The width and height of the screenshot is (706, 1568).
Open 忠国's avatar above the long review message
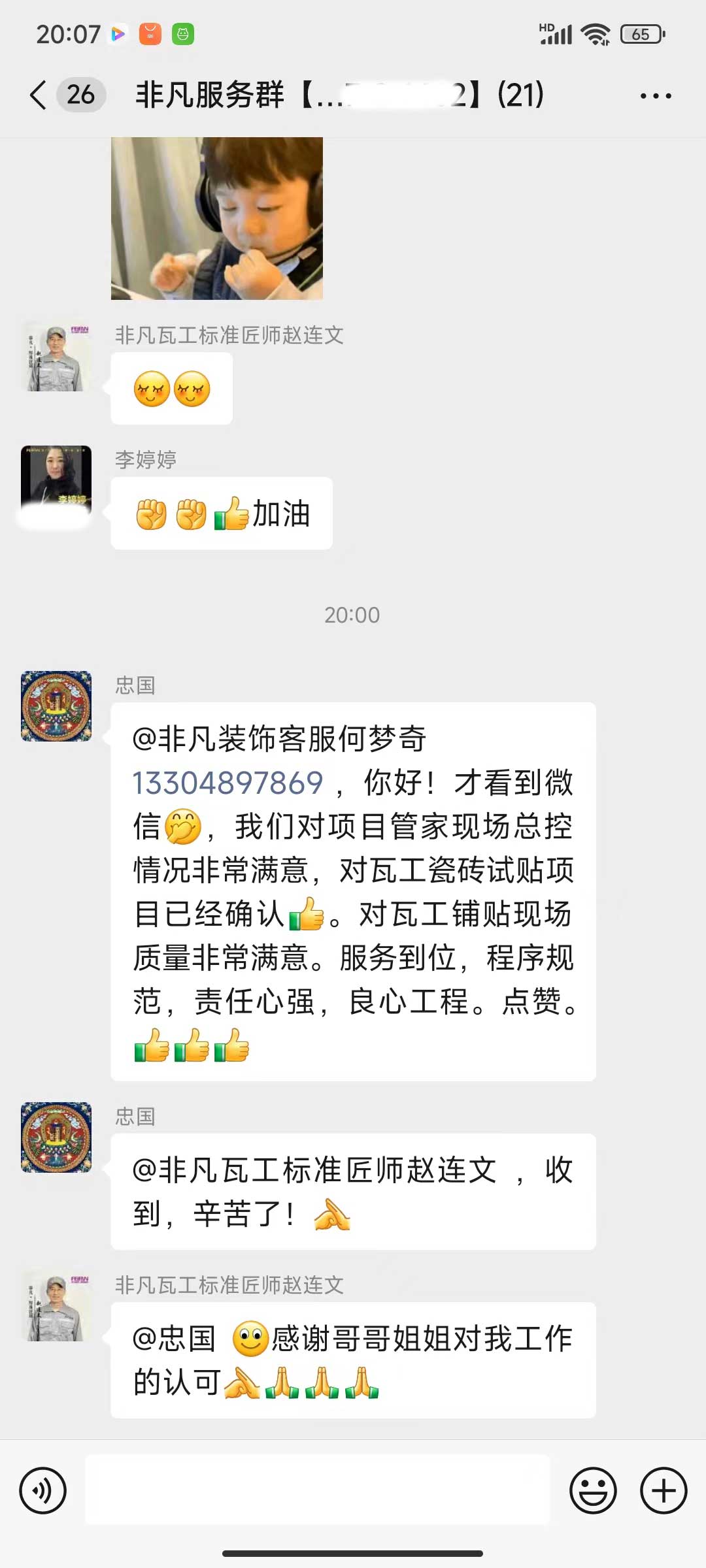tap(56, 706)
